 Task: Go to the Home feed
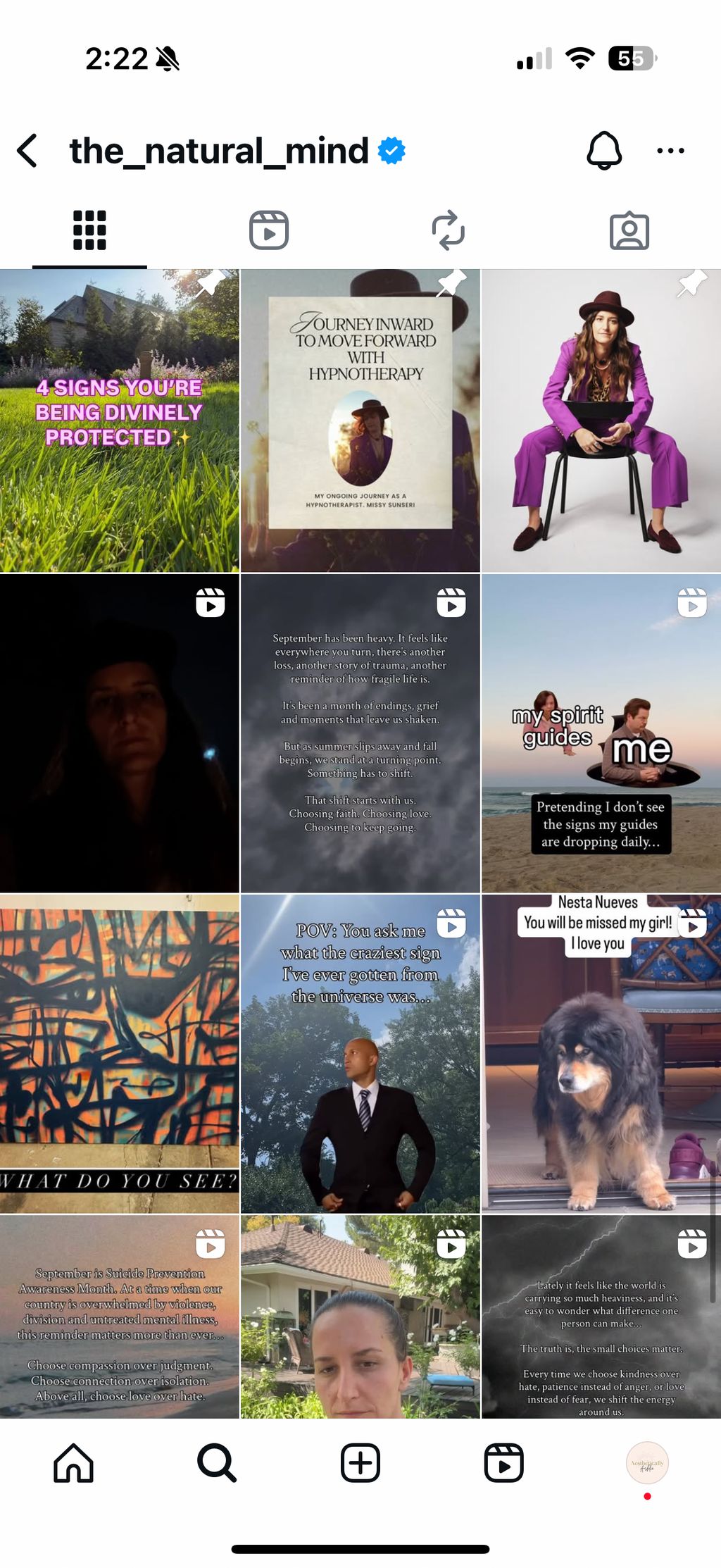(73, 1463)
